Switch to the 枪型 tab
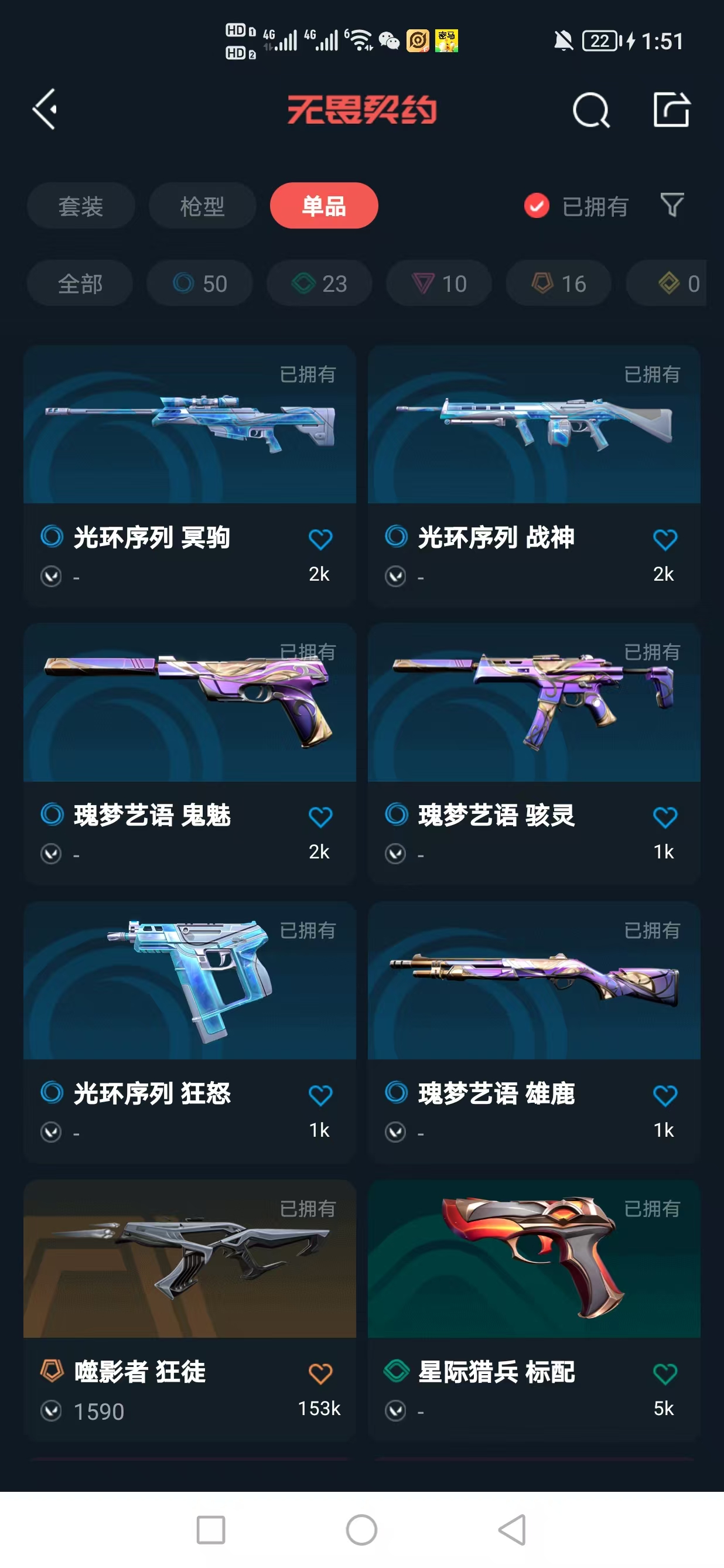Screen dimensions: 724x1568 202,206
